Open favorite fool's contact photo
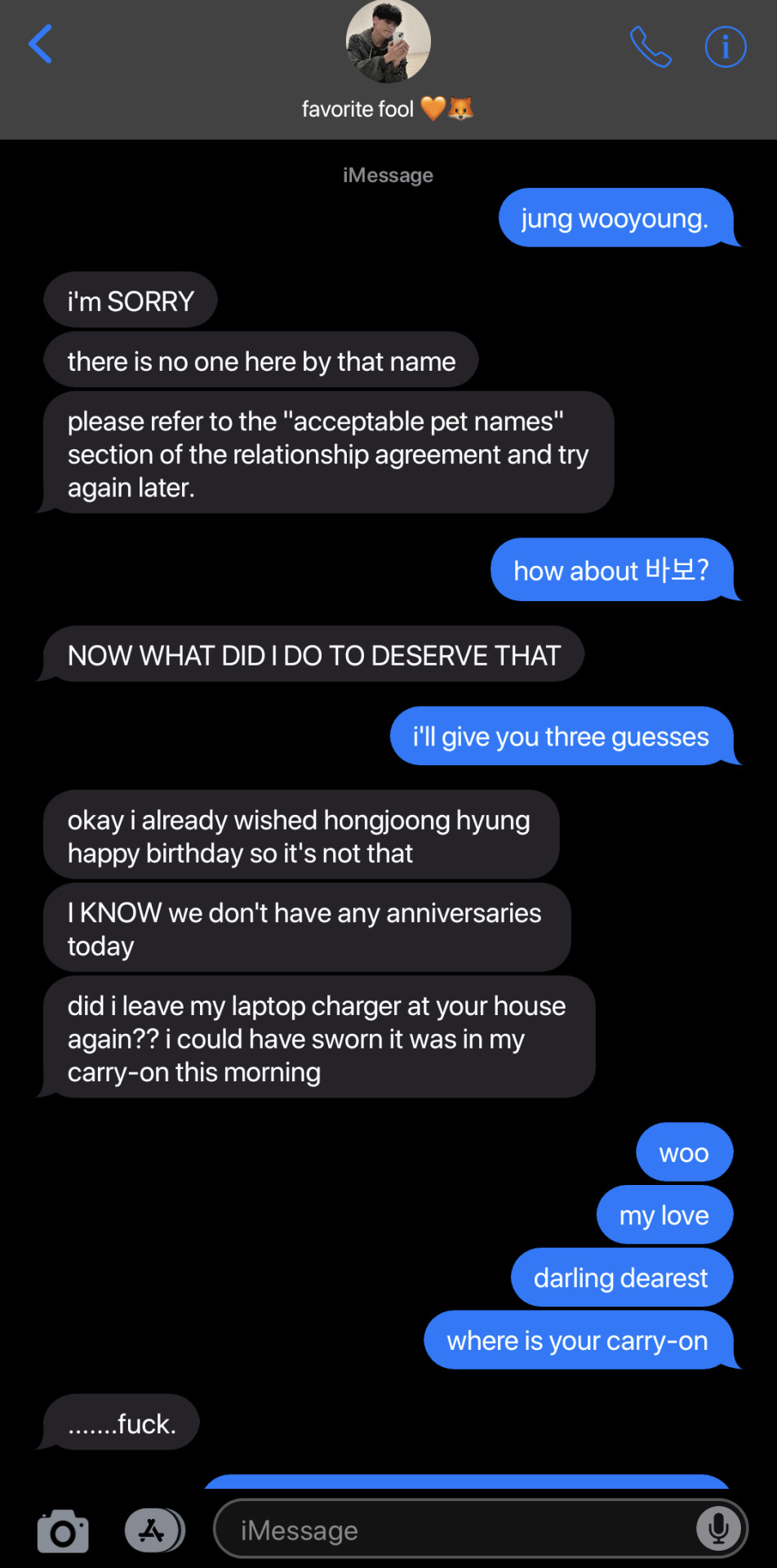 (388, 41)
